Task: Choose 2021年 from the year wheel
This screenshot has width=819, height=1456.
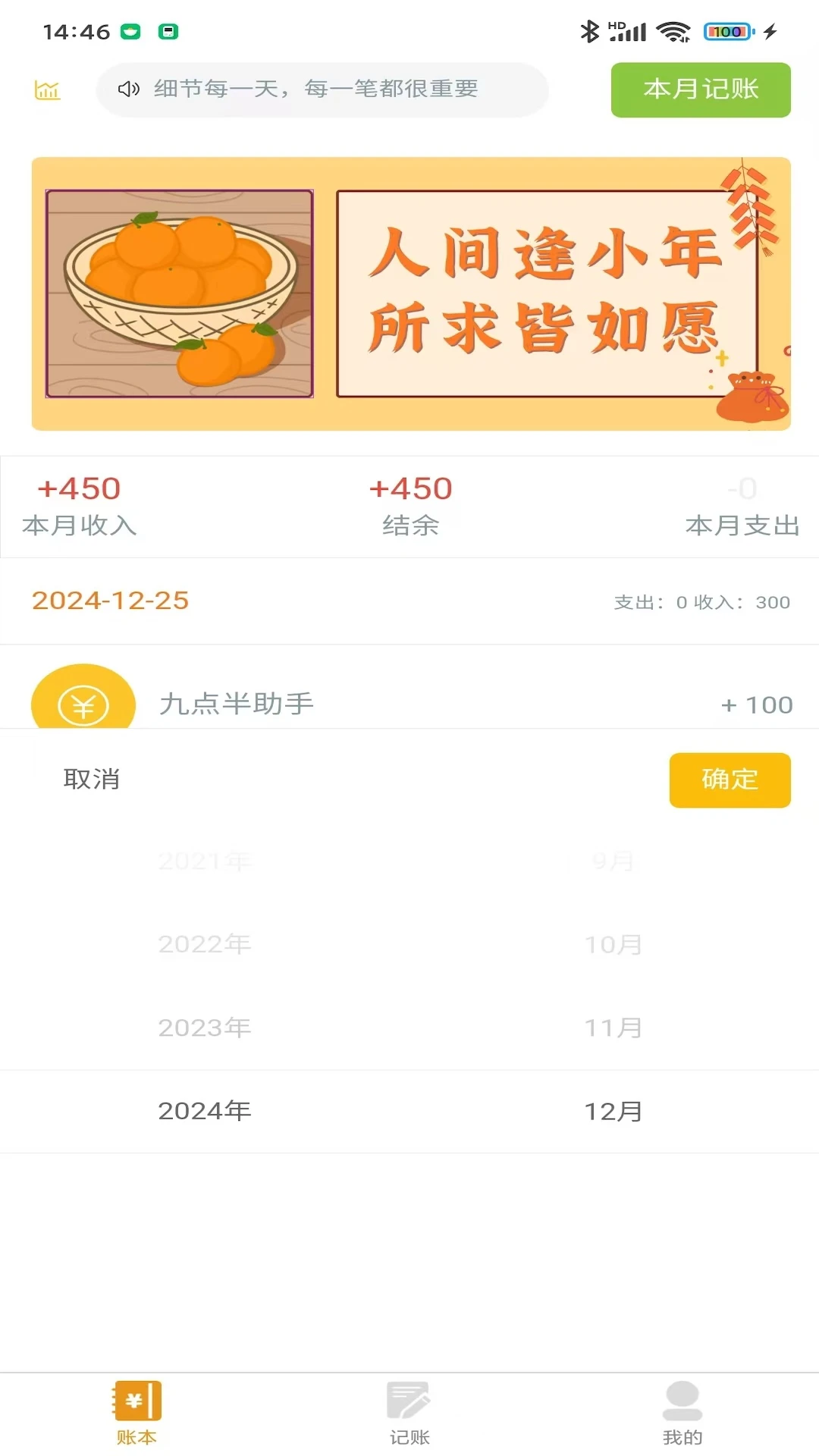Action: [x=206, y=861]
